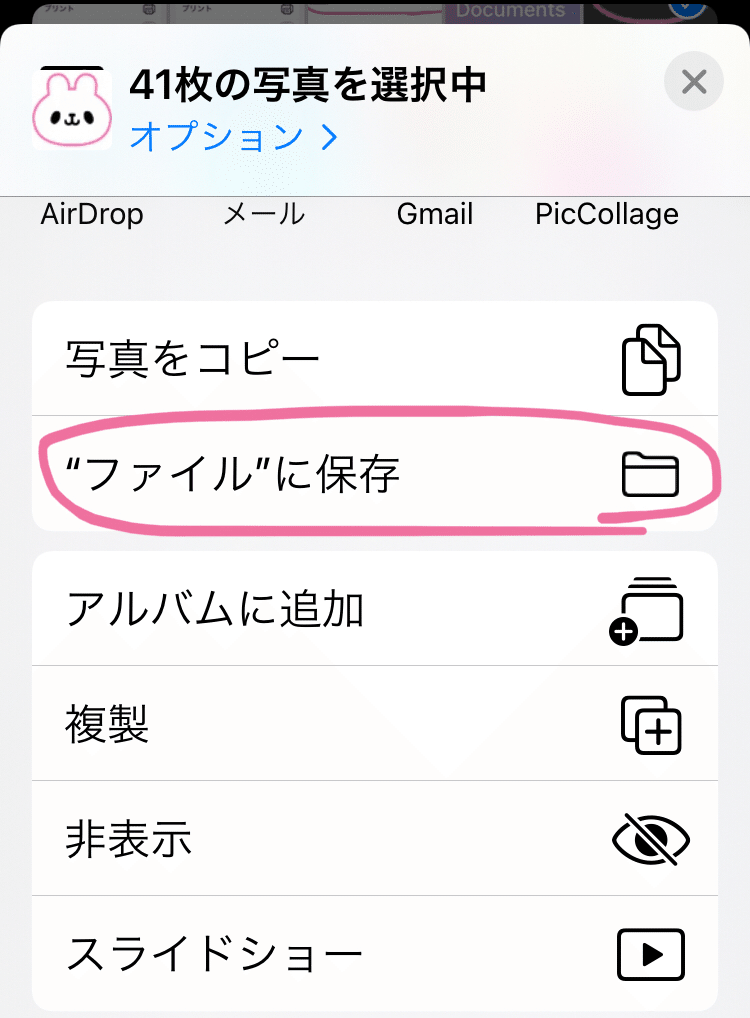Tap the crossed-out eye icon for 非表示
This screenshot has width=750, height=1018.
click(649, 838)
